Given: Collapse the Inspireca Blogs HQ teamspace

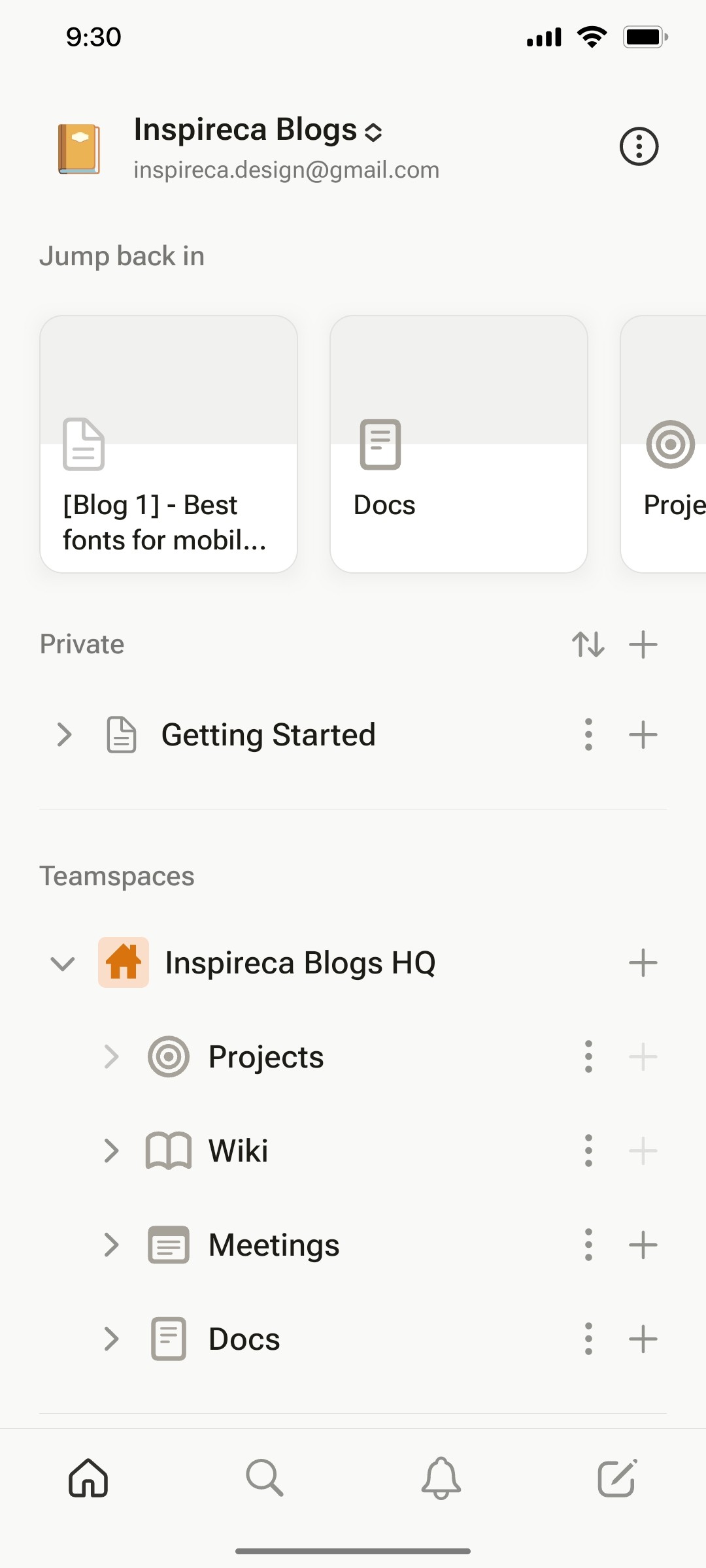Looking at the screenshot, I should coord(62,963).
